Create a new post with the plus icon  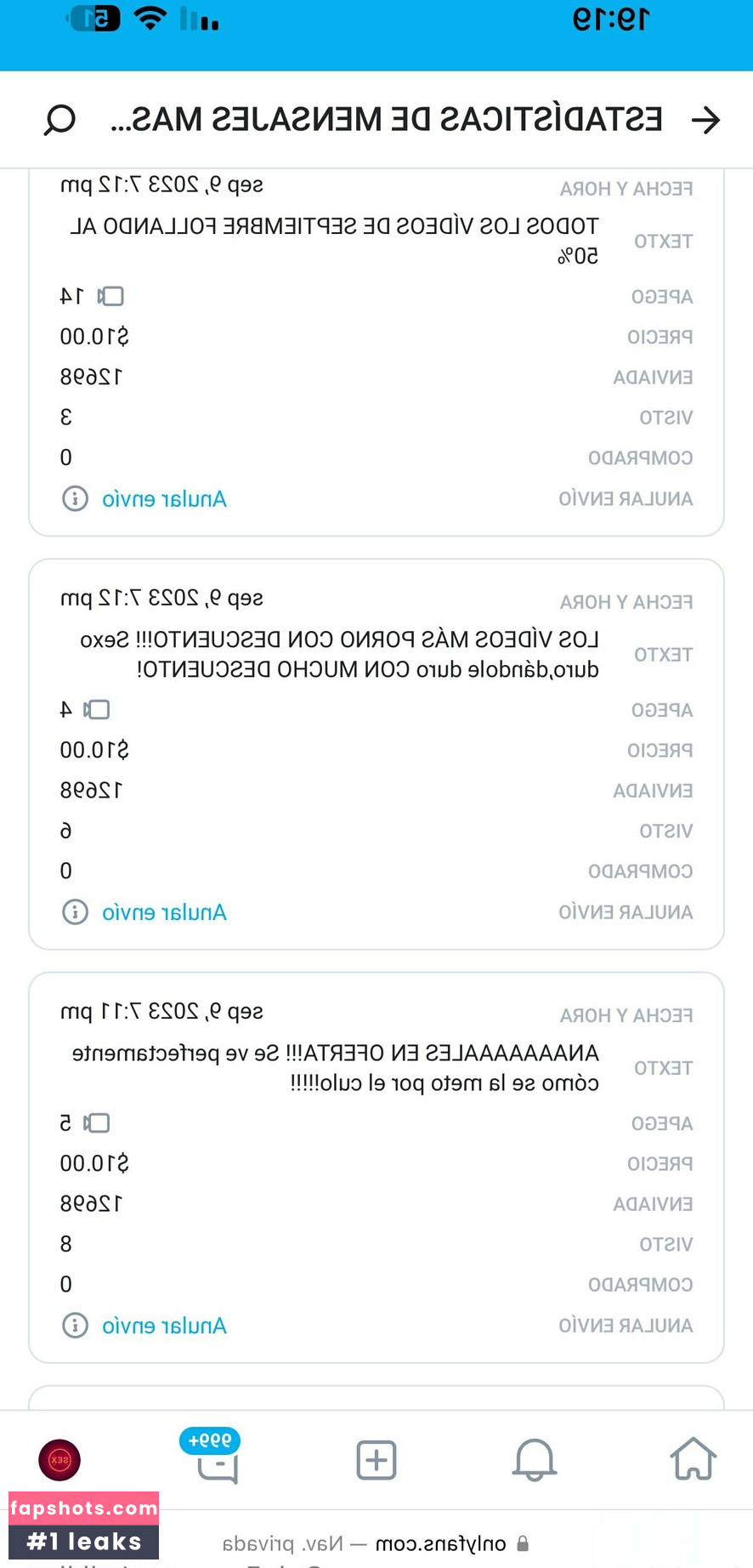point(376,1460)
